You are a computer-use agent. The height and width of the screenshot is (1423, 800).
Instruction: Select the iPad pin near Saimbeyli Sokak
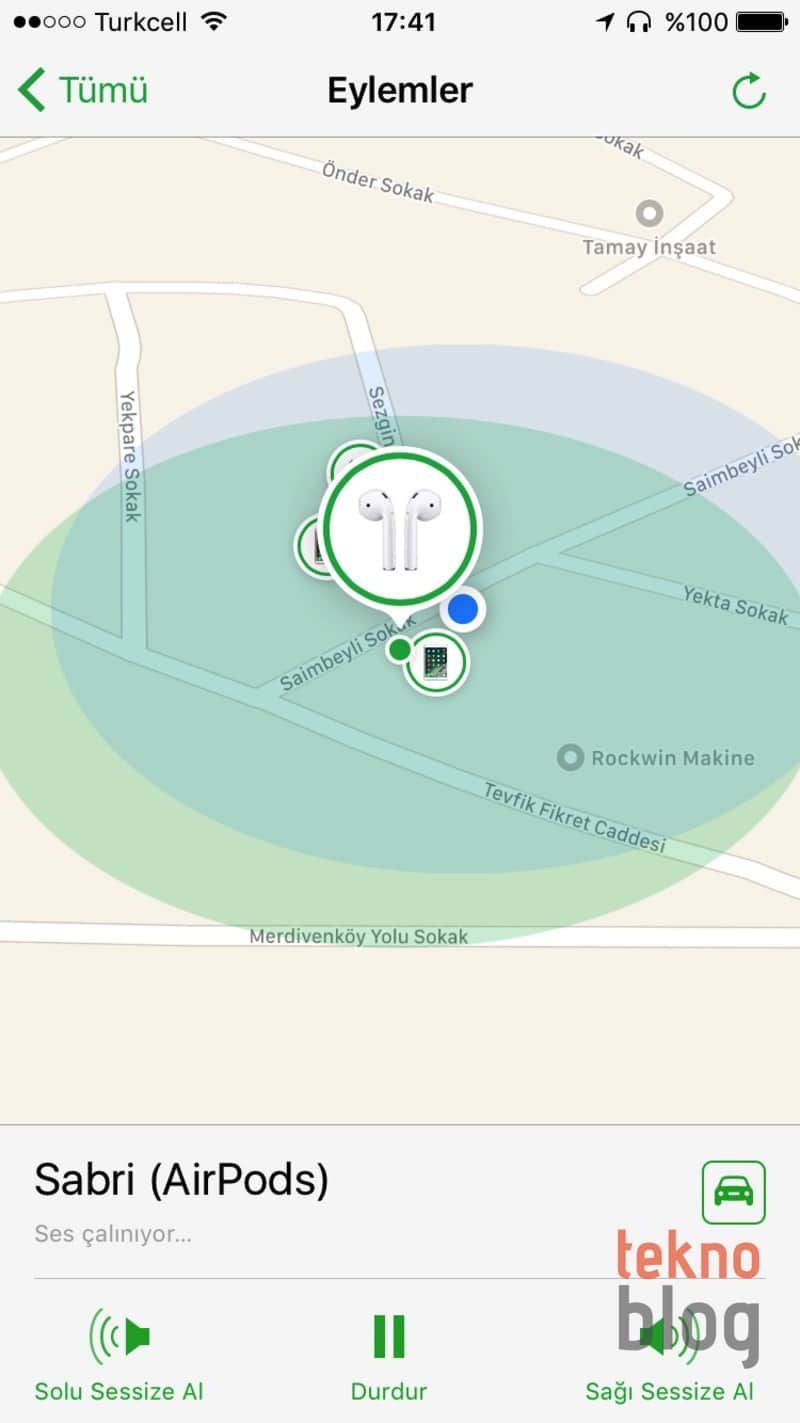point(436,662)
